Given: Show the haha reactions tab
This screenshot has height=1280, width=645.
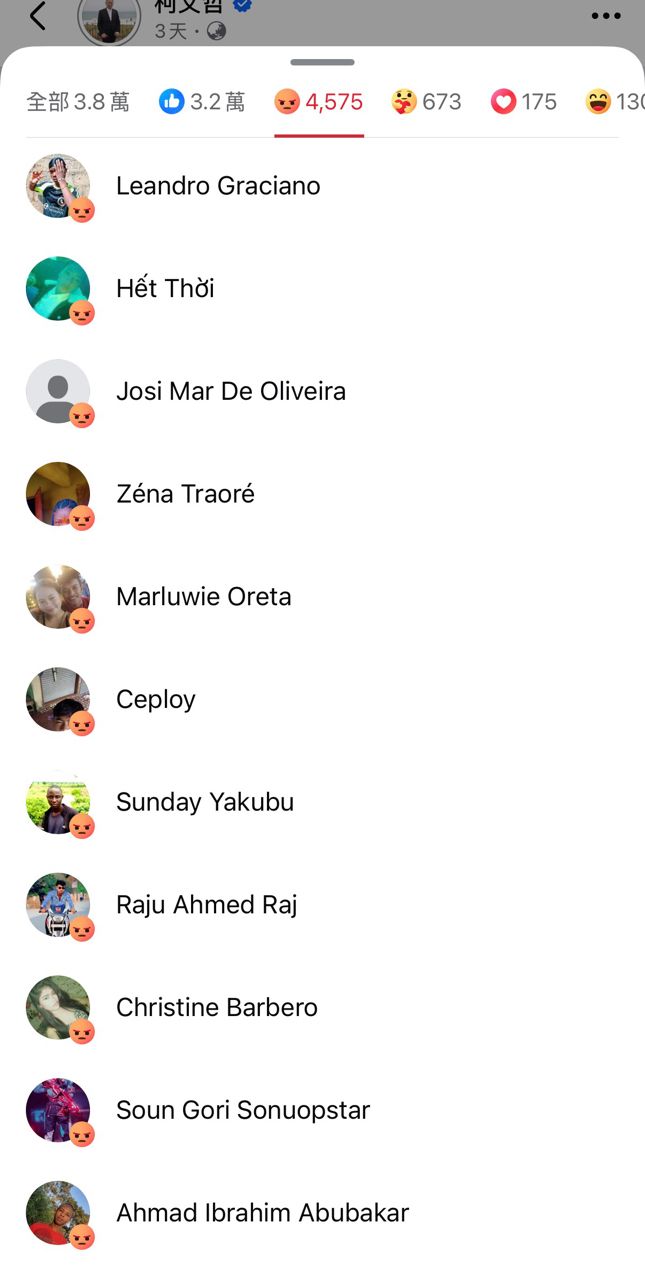Looking at the screenshot, I should point(614,102).
